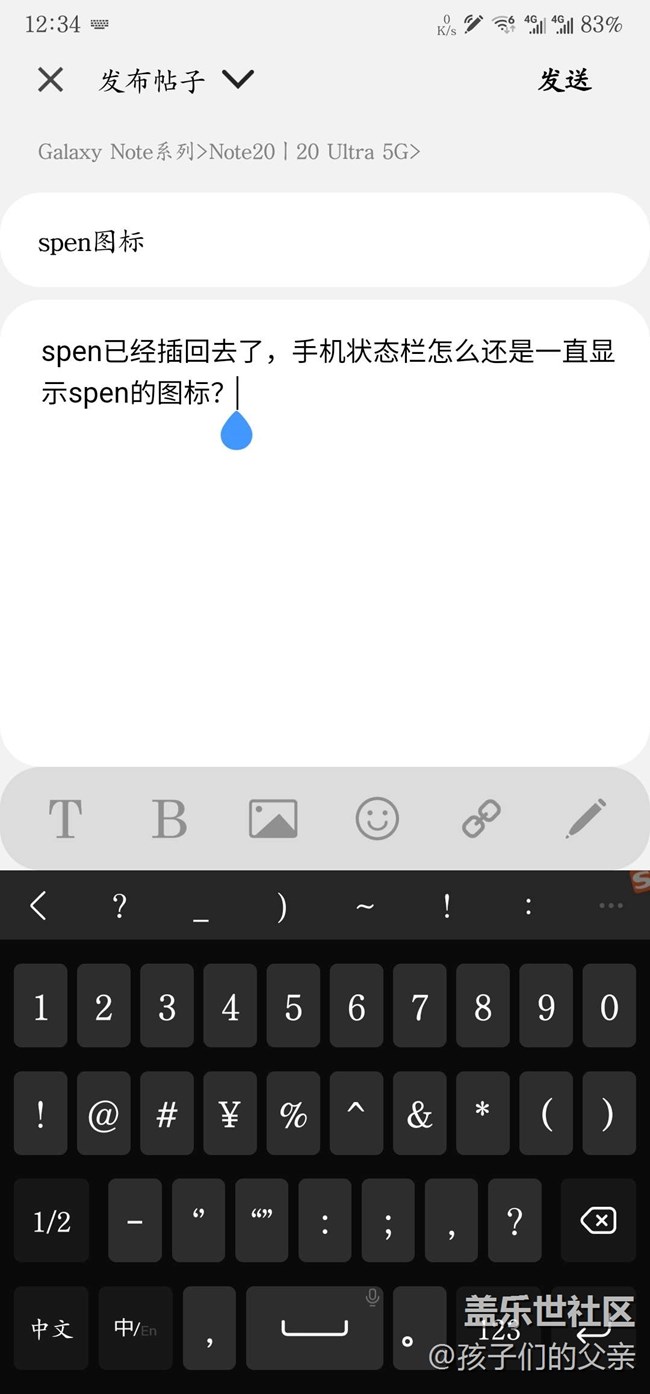
Task: Open text formatting with the T icon
Action: point(65,819)
